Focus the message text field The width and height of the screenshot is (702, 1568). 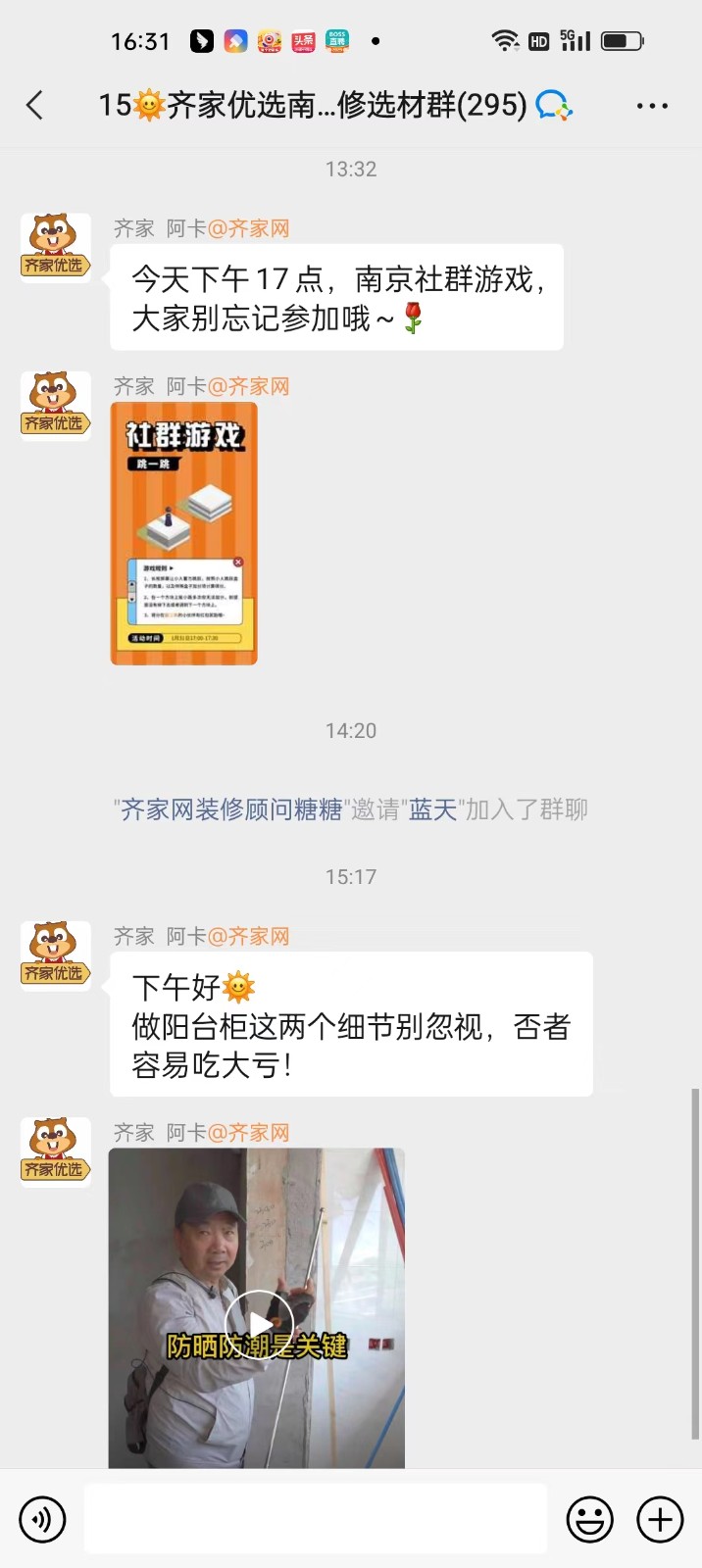tap(316, 1519)
